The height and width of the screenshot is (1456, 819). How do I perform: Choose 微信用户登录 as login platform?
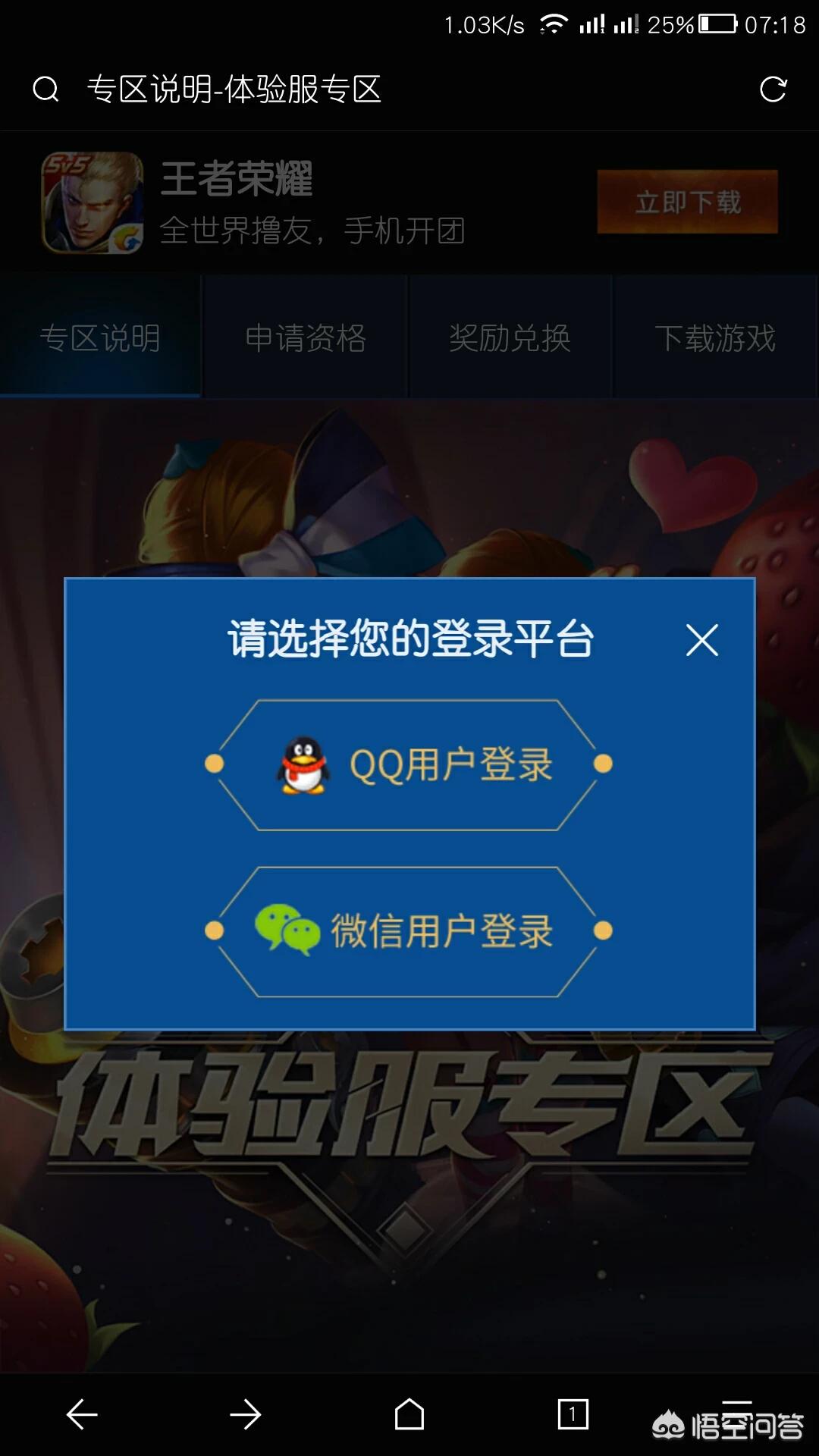[409, 931]
